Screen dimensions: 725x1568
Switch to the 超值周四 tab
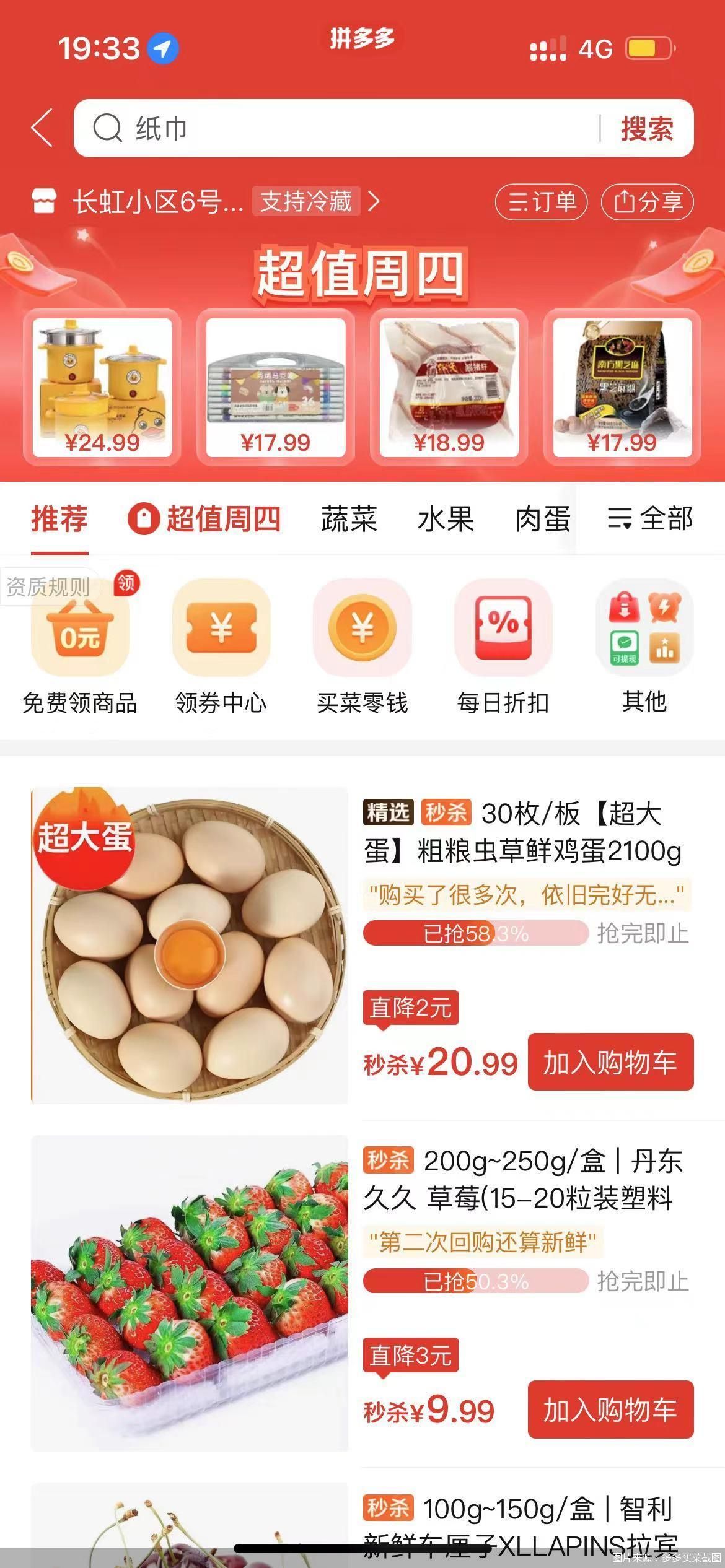point(204,519)
